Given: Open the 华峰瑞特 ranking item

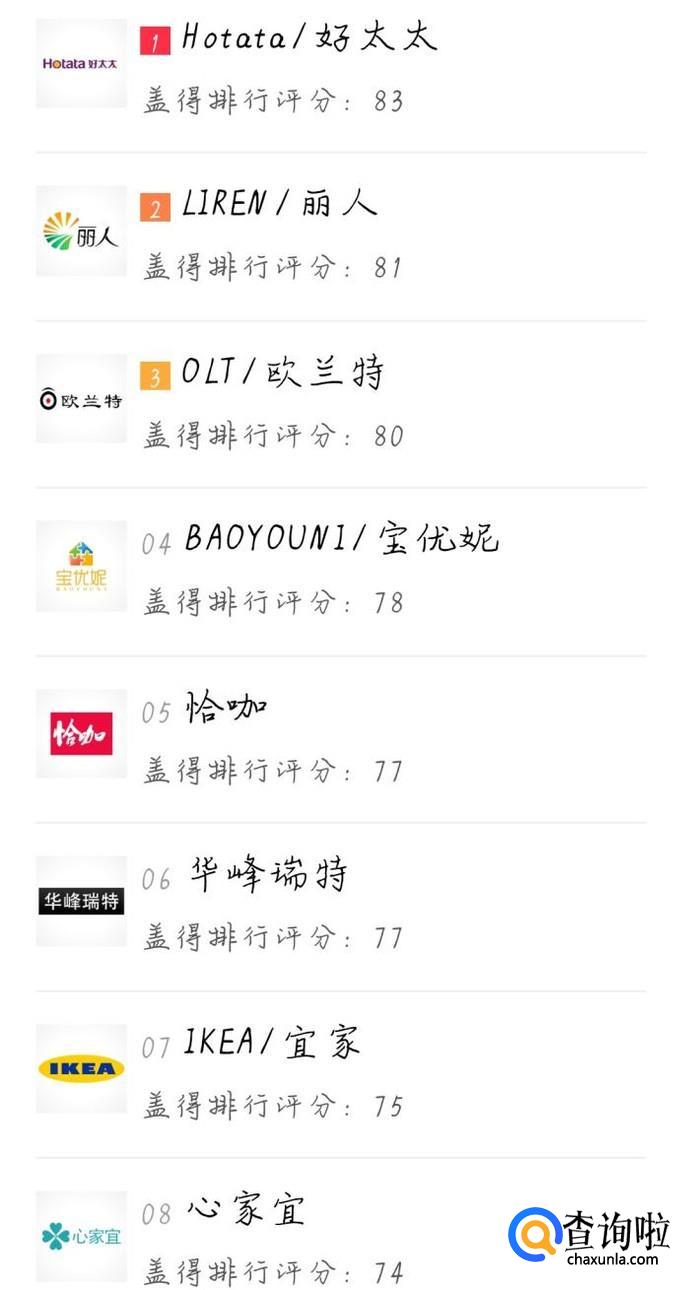Looking at the screenshot, I should [x=268, y=876].
